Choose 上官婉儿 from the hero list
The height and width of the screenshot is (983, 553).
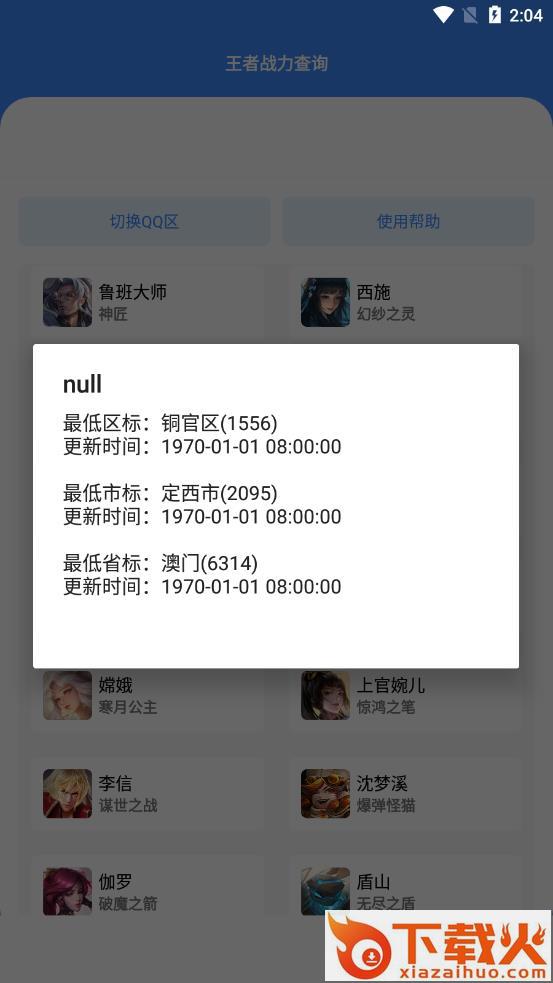pos(406,696)
